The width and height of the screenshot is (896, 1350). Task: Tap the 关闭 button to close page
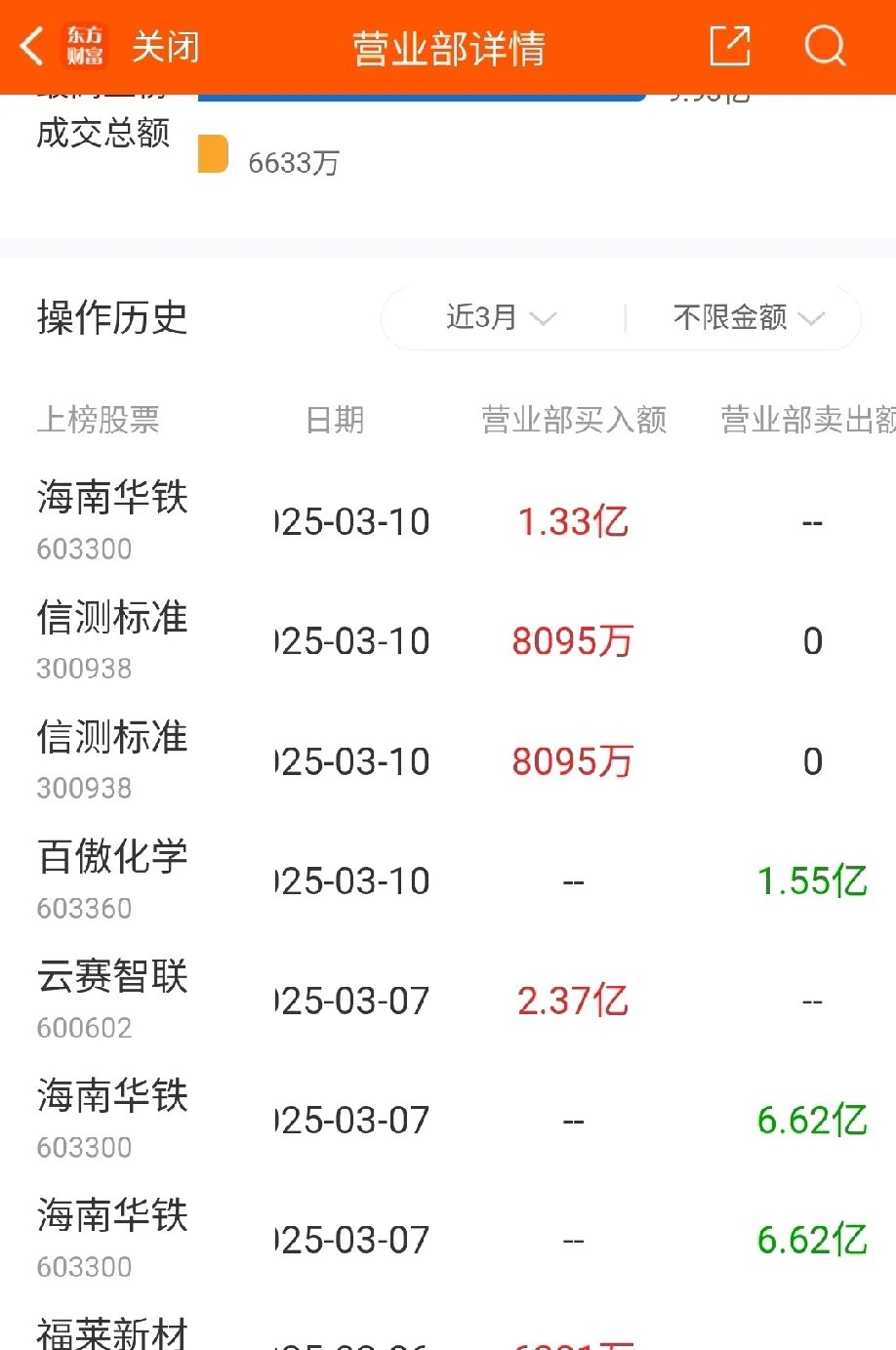pos(166,45)
